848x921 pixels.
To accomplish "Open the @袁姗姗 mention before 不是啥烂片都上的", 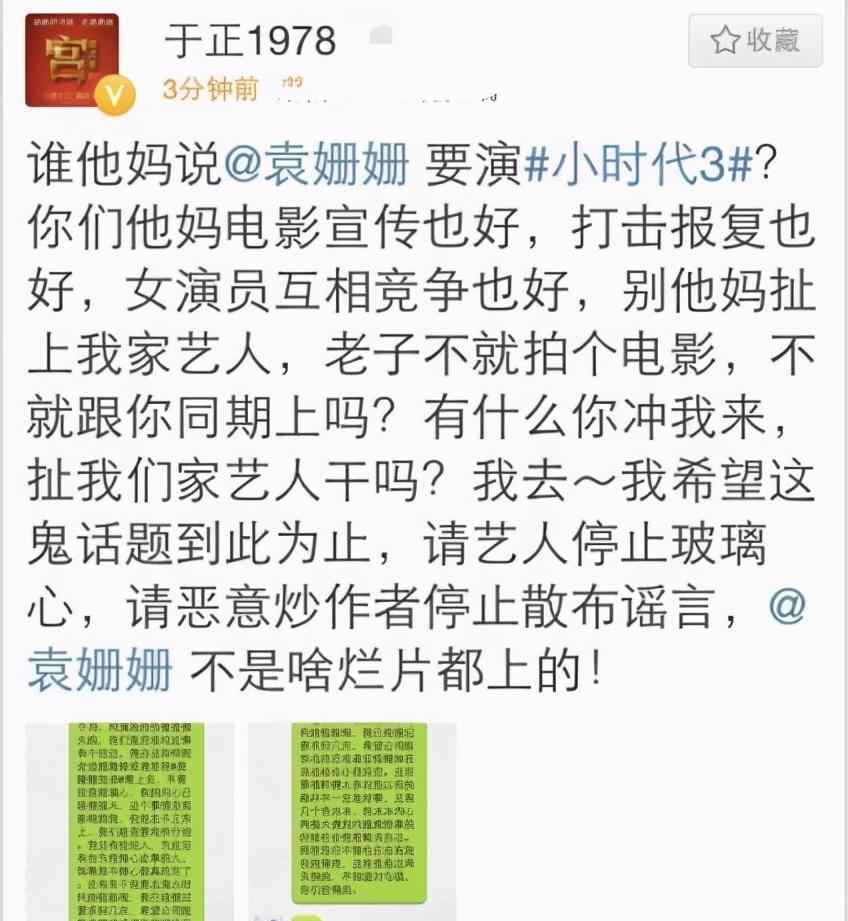I will coord(98,668).
